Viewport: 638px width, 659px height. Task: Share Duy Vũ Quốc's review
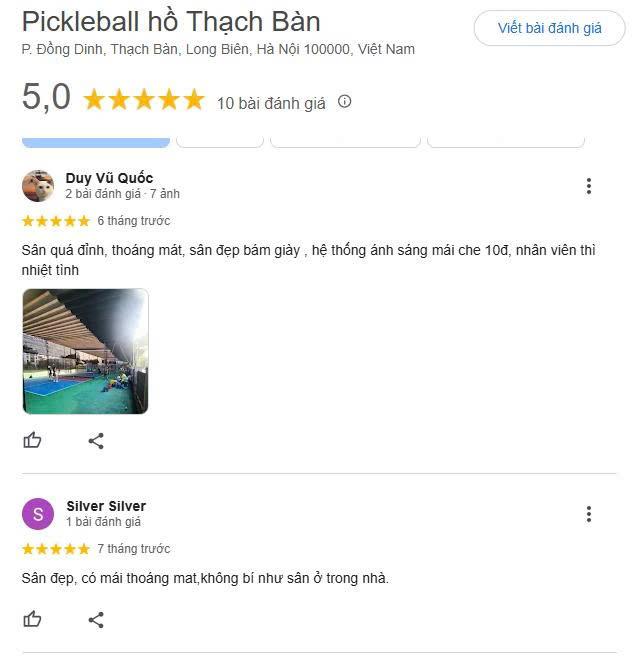96,440
